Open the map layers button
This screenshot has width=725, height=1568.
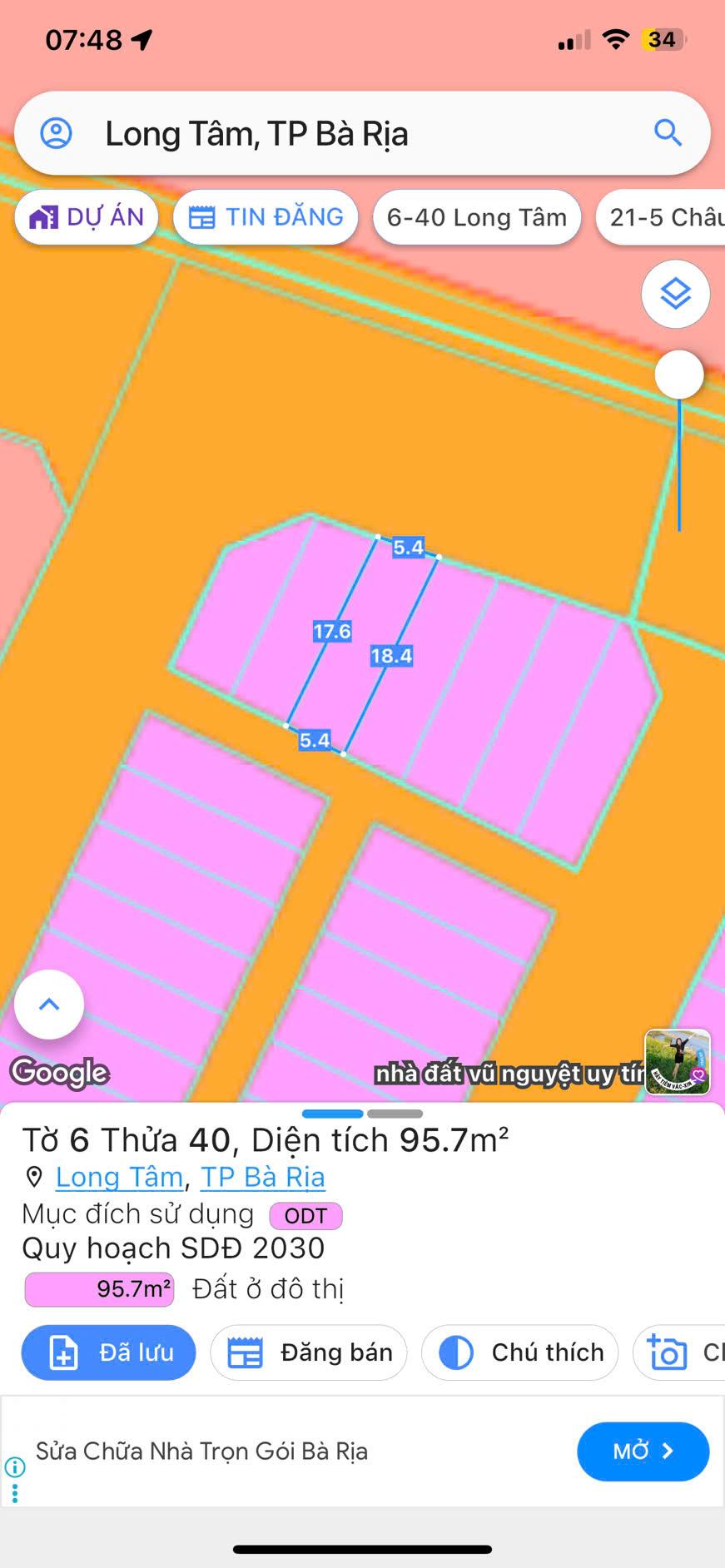675,294
